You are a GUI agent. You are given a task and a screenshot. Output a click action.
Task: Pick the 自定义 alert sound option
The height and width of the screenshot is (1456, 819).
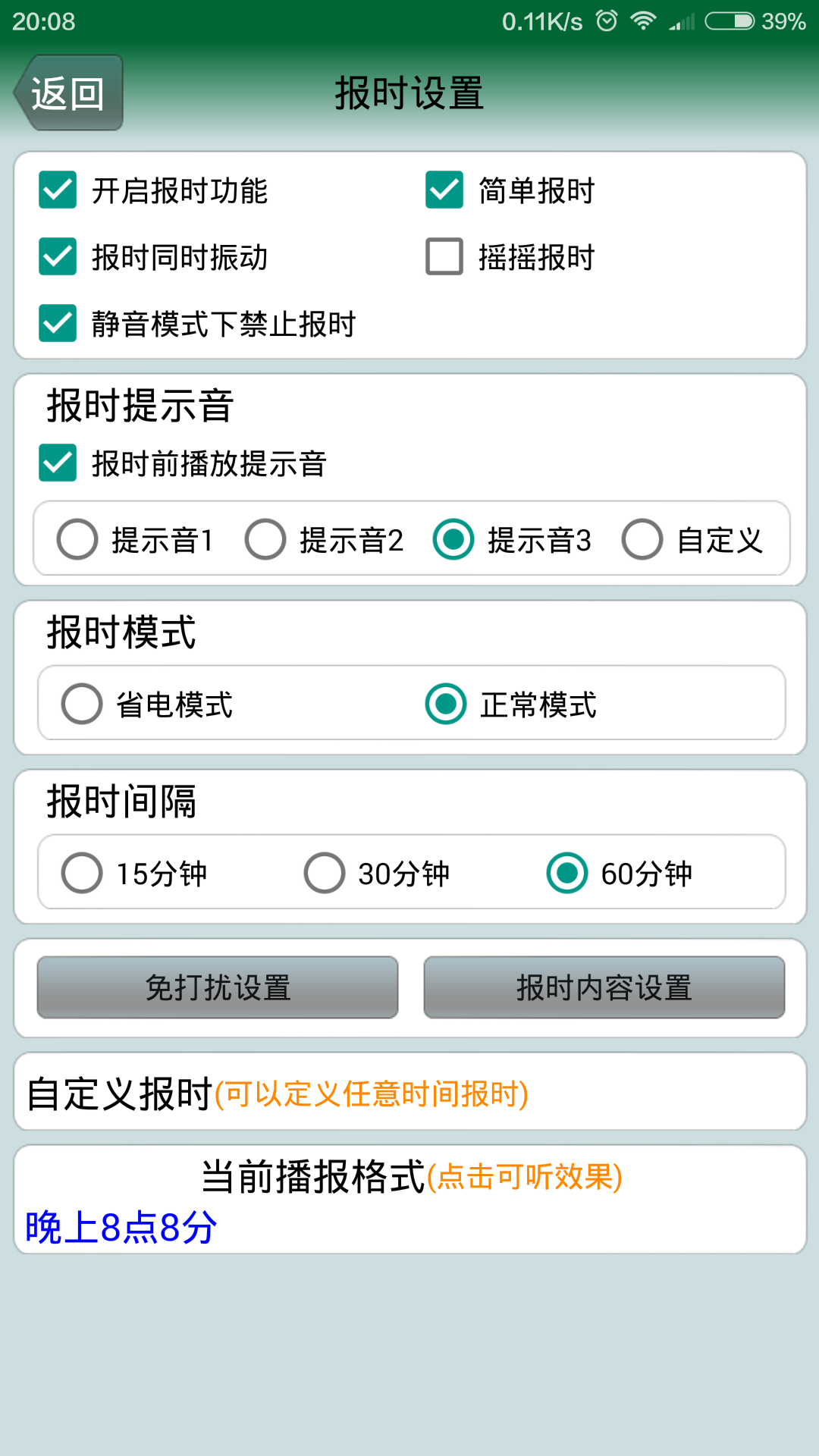(x=642, y=539)
